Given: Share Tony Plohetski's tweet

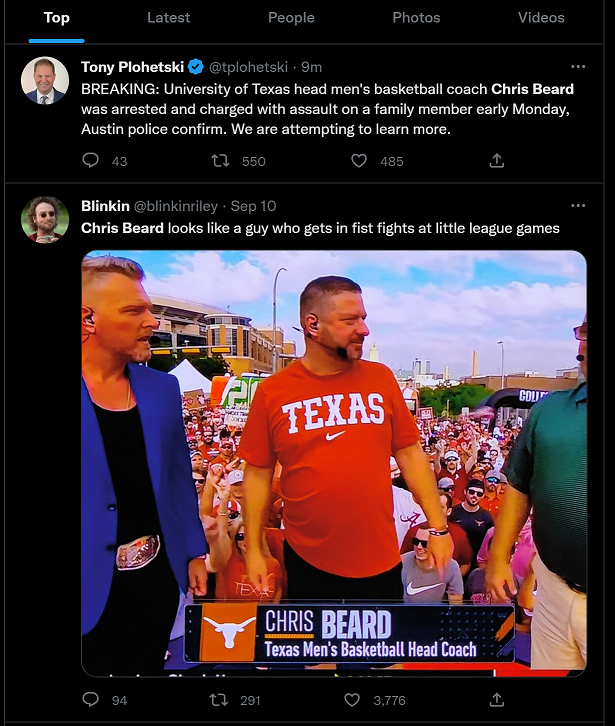Looking at the screenshot, I should (497, 160).
